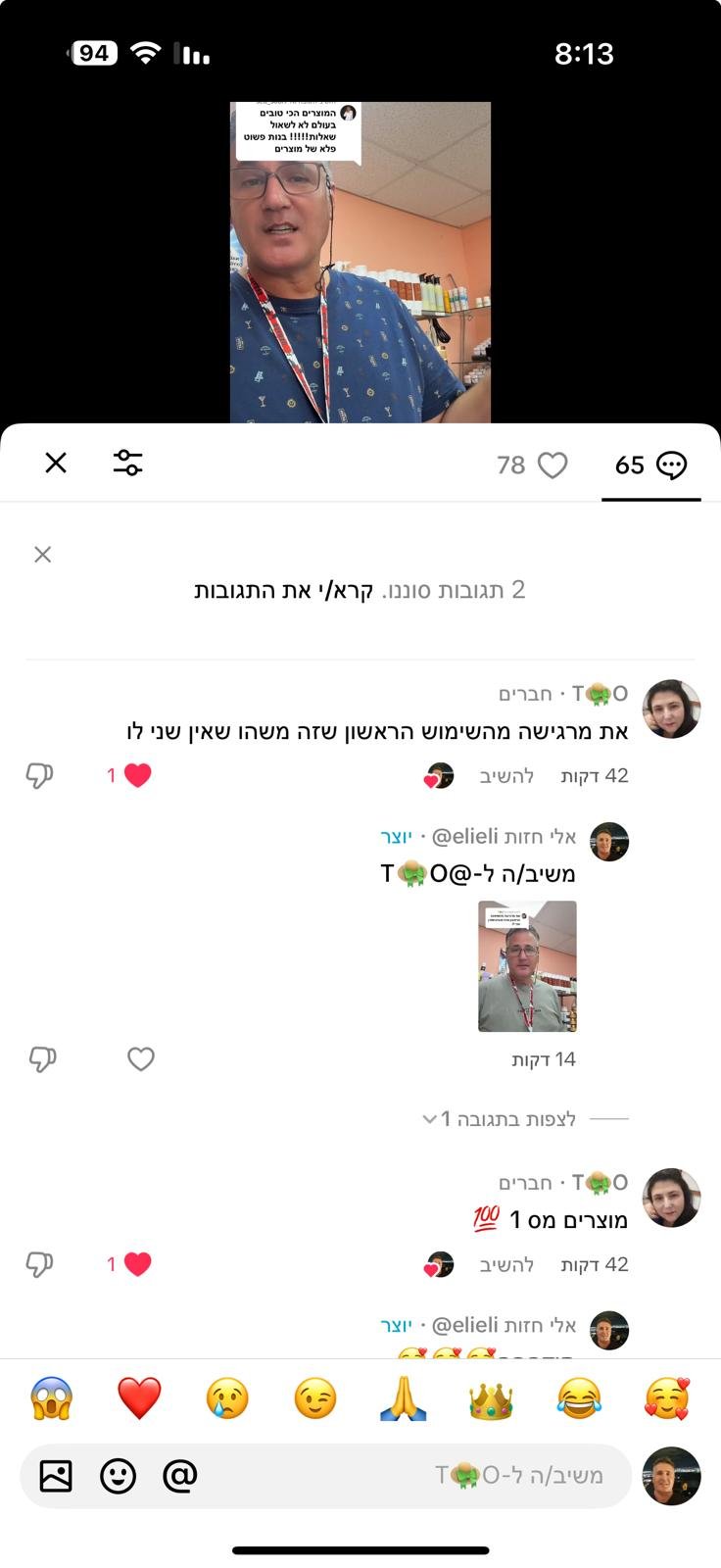Switch to the 78 likes tab
721x1568 pixels.
[532, 465]
